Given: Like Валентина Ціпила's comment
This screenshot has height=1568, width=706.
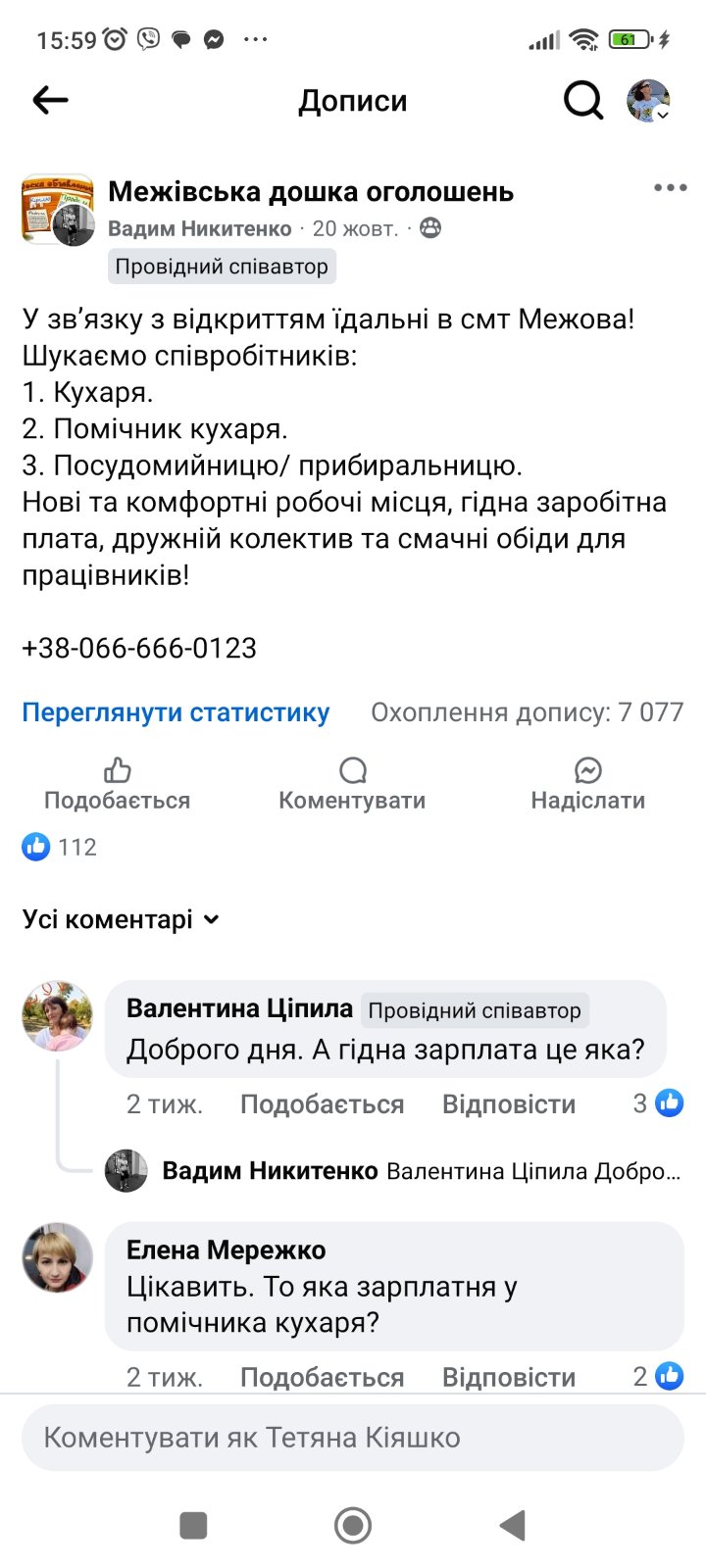Looking at the screenshot, I should click(x=322, y=1104).
